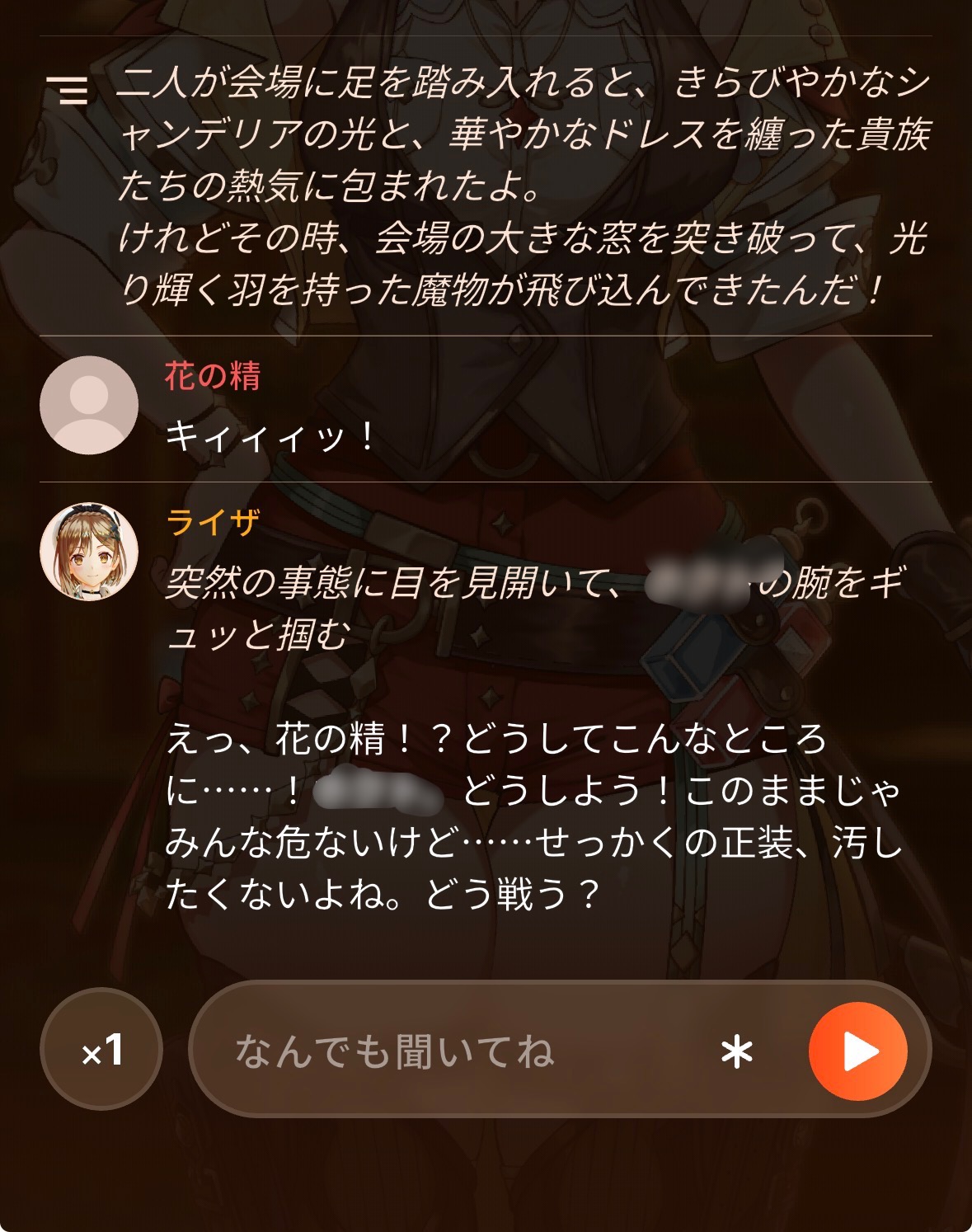Open ライザ's avatar profile
This screenshot has height=1232, width=972.
89,552
